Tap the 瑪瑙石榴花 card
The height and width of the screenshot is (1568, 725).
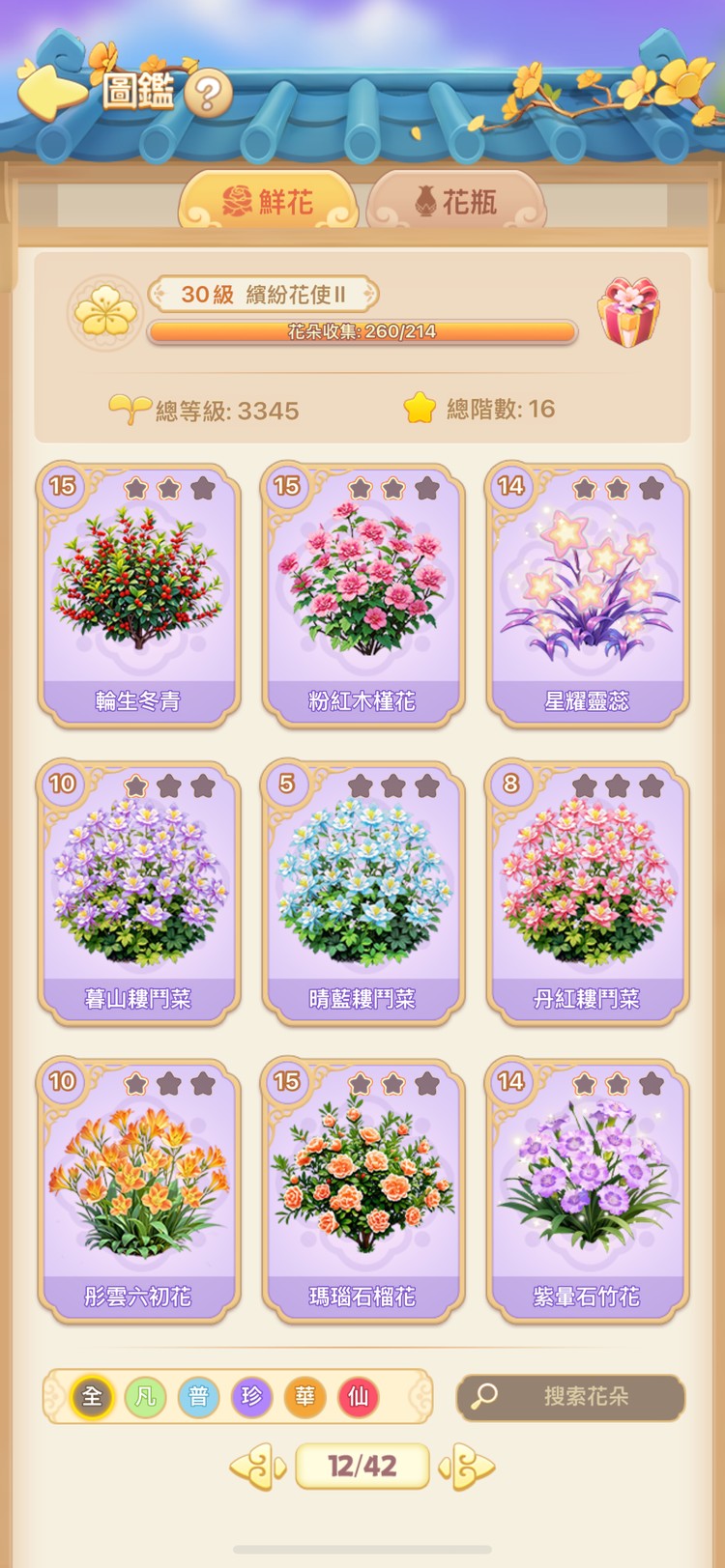point(362,1189)
